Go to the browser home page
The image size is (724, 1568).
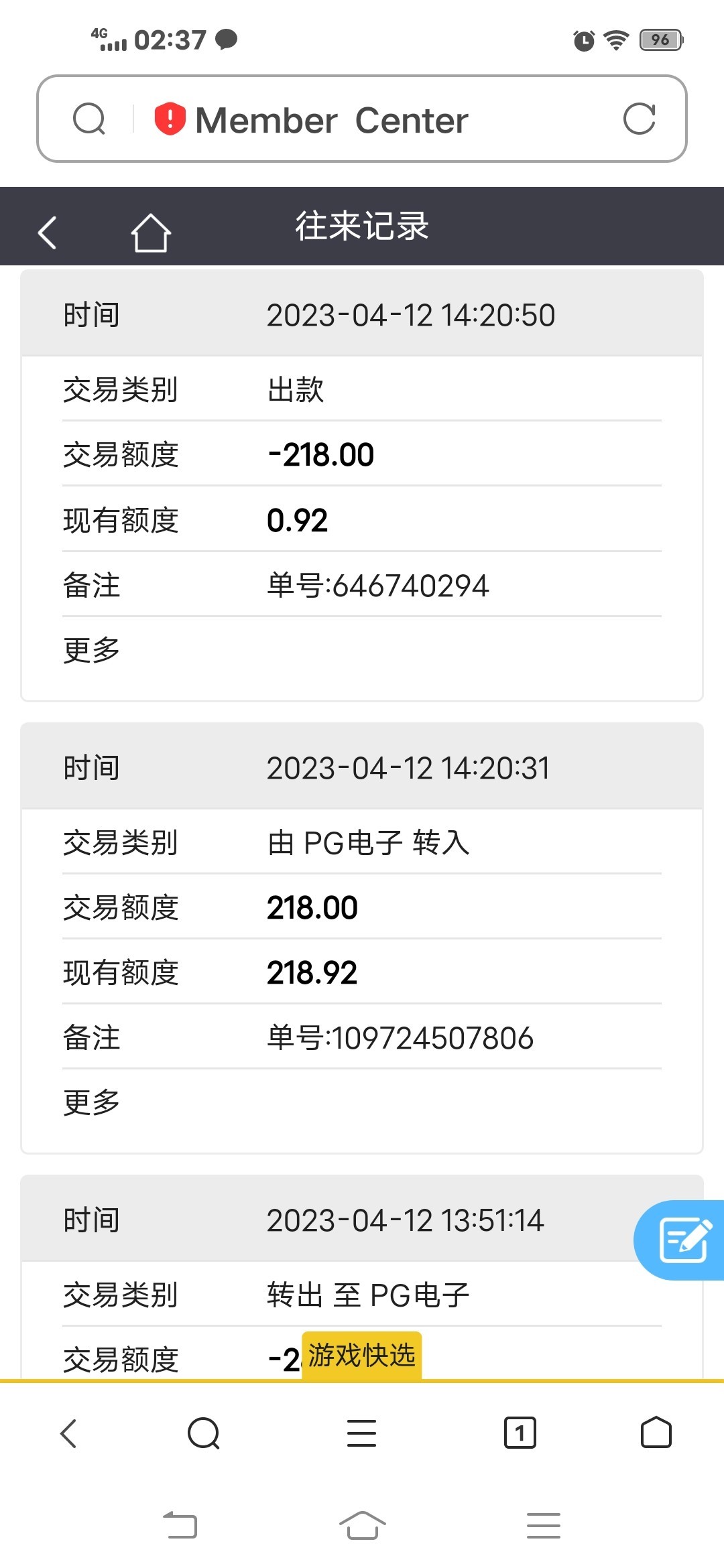(x=656, y=1433)
